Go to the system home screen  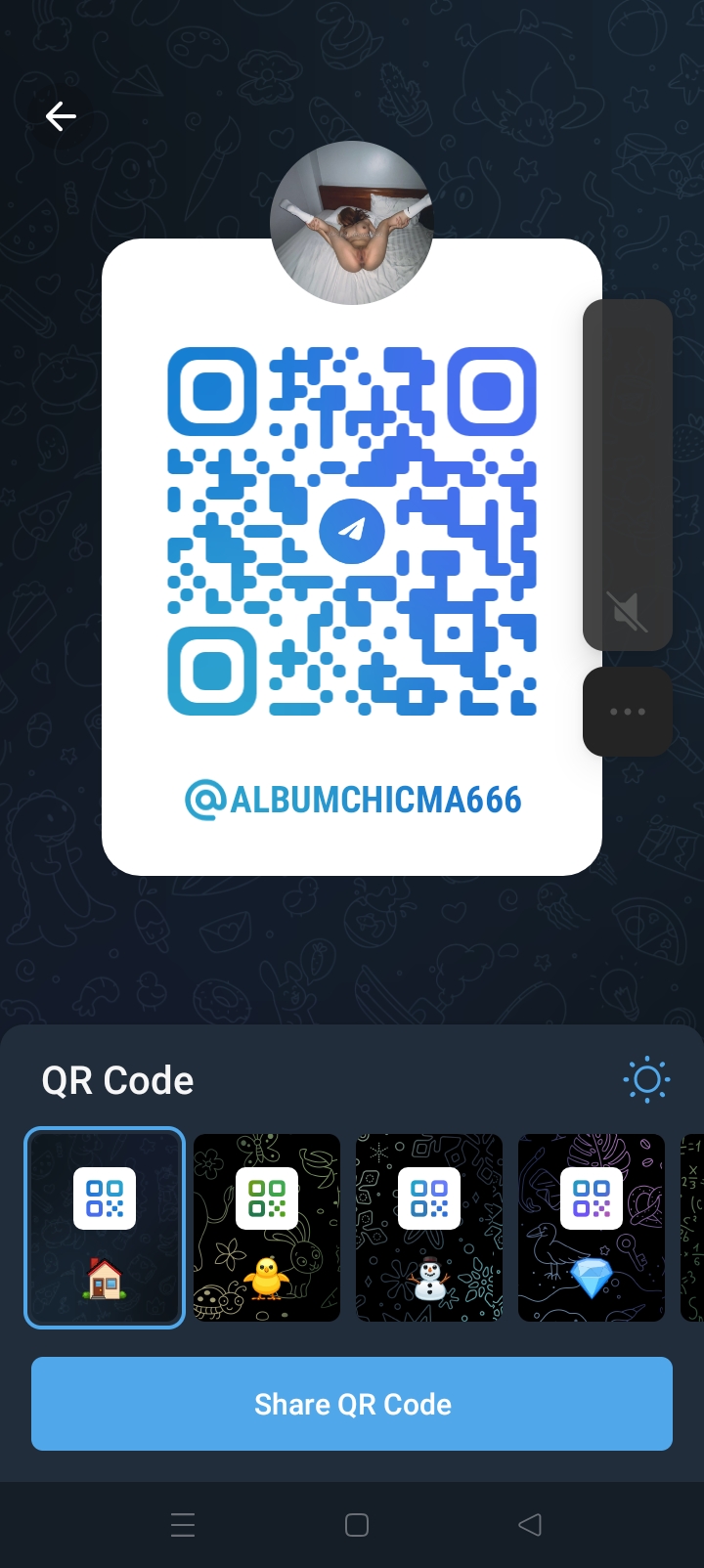click(357, 1525)
